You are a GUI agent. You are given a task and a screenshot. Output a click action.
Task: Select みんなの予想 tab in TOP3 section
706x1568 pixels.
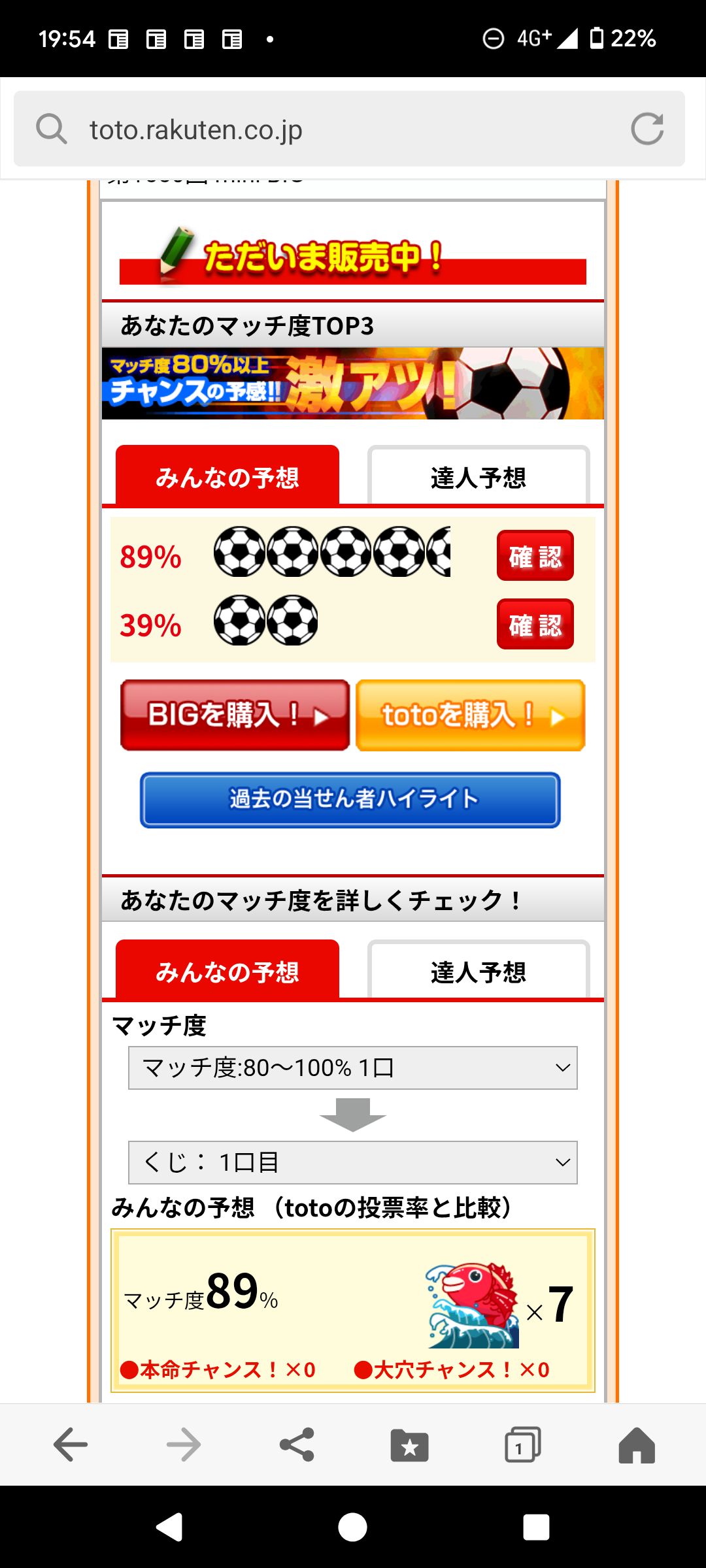(x=227, y=477)
